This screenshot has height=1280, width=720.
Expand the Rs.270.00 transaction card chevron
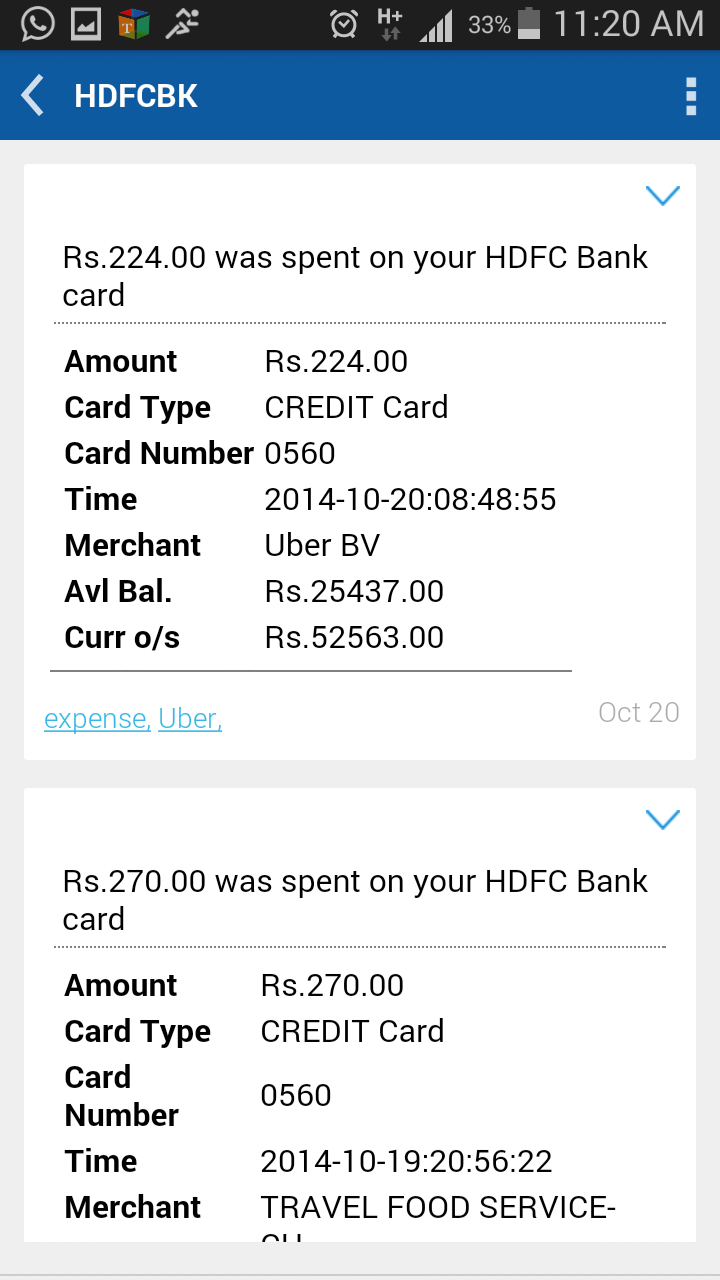coord(663,819)
